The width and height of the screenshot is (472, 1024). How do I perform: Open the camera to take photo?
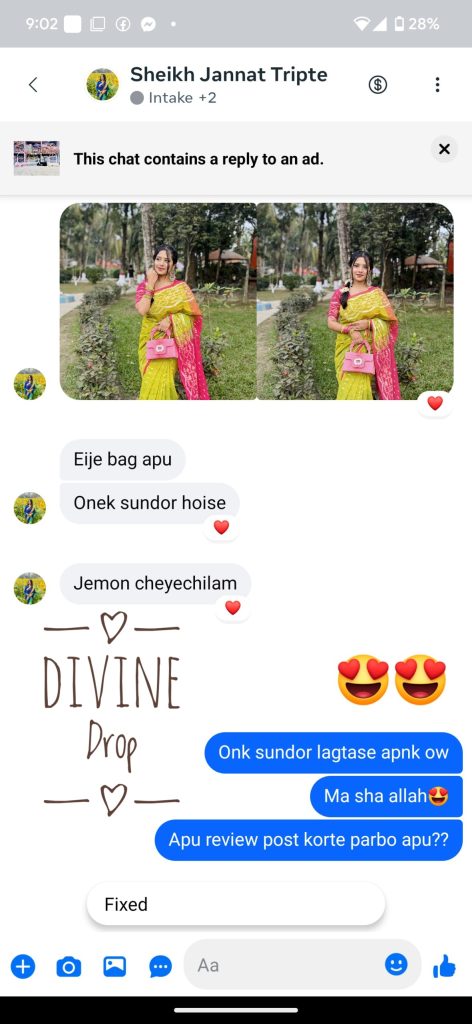(x=69, y=966)
